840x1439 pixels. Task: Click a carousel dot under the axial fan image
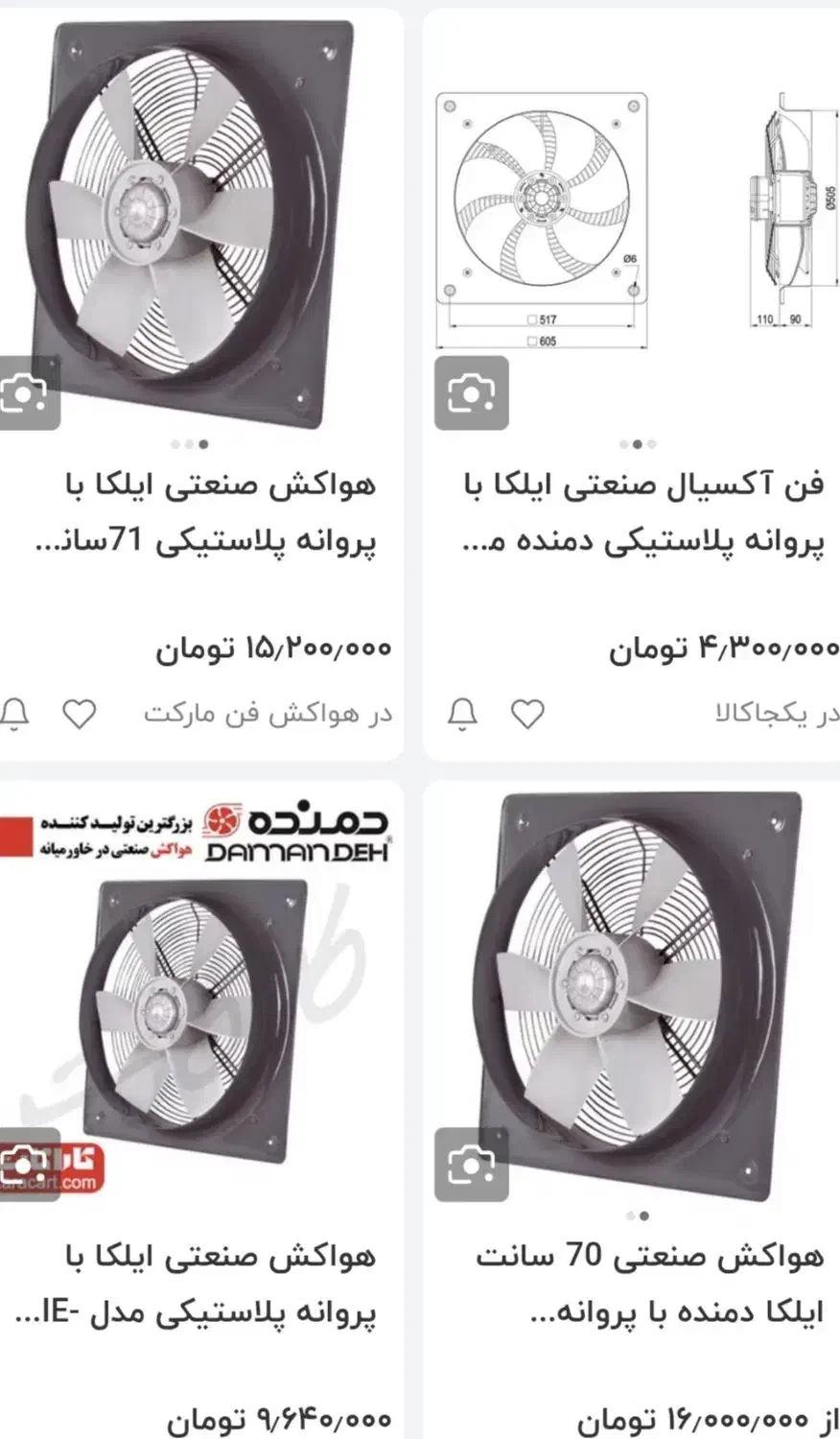[x=636, y=444]
